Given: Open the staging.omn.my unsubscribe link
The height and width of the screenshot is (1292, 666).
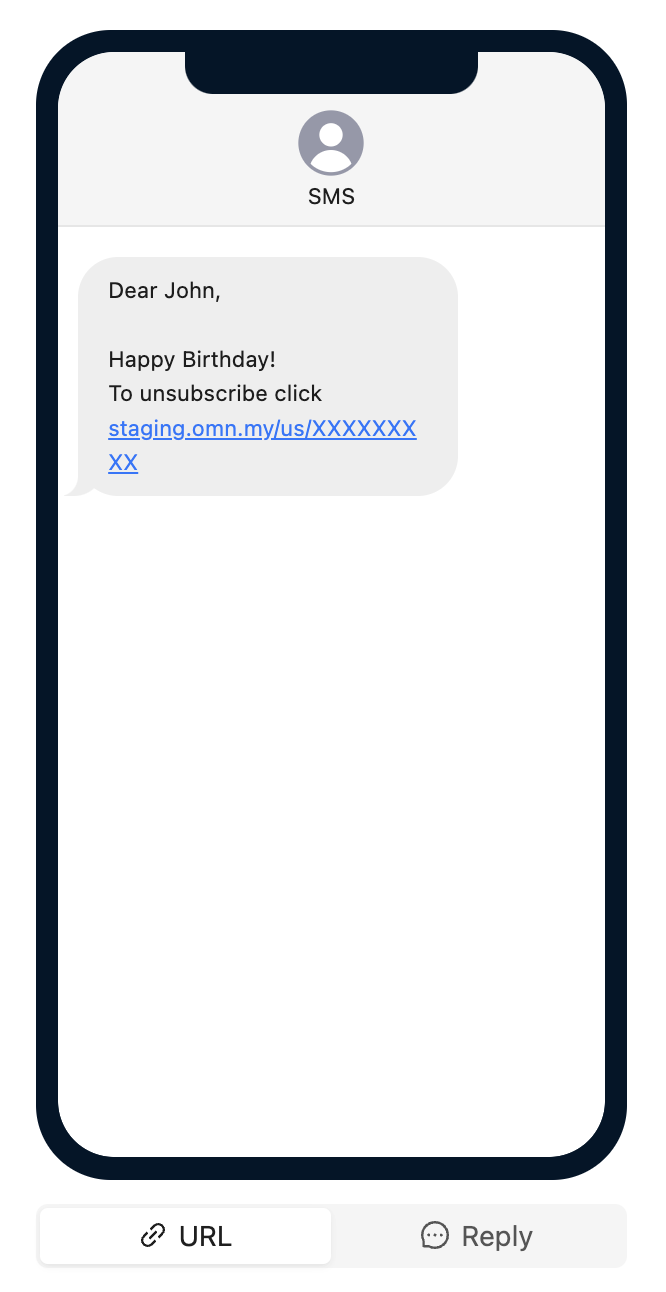Looking at the screenshot, I should (262, 430).
